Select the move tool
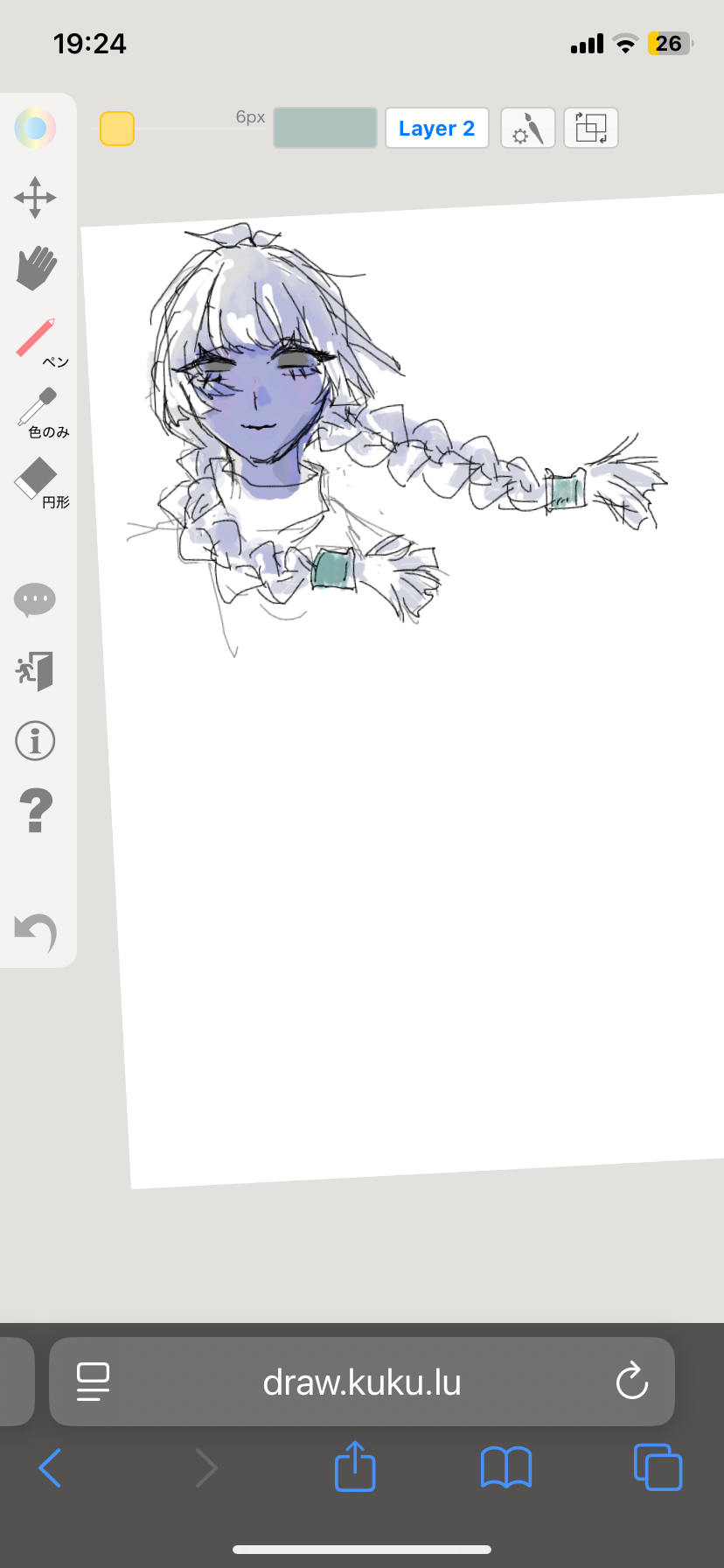 [x=35, y=198]
